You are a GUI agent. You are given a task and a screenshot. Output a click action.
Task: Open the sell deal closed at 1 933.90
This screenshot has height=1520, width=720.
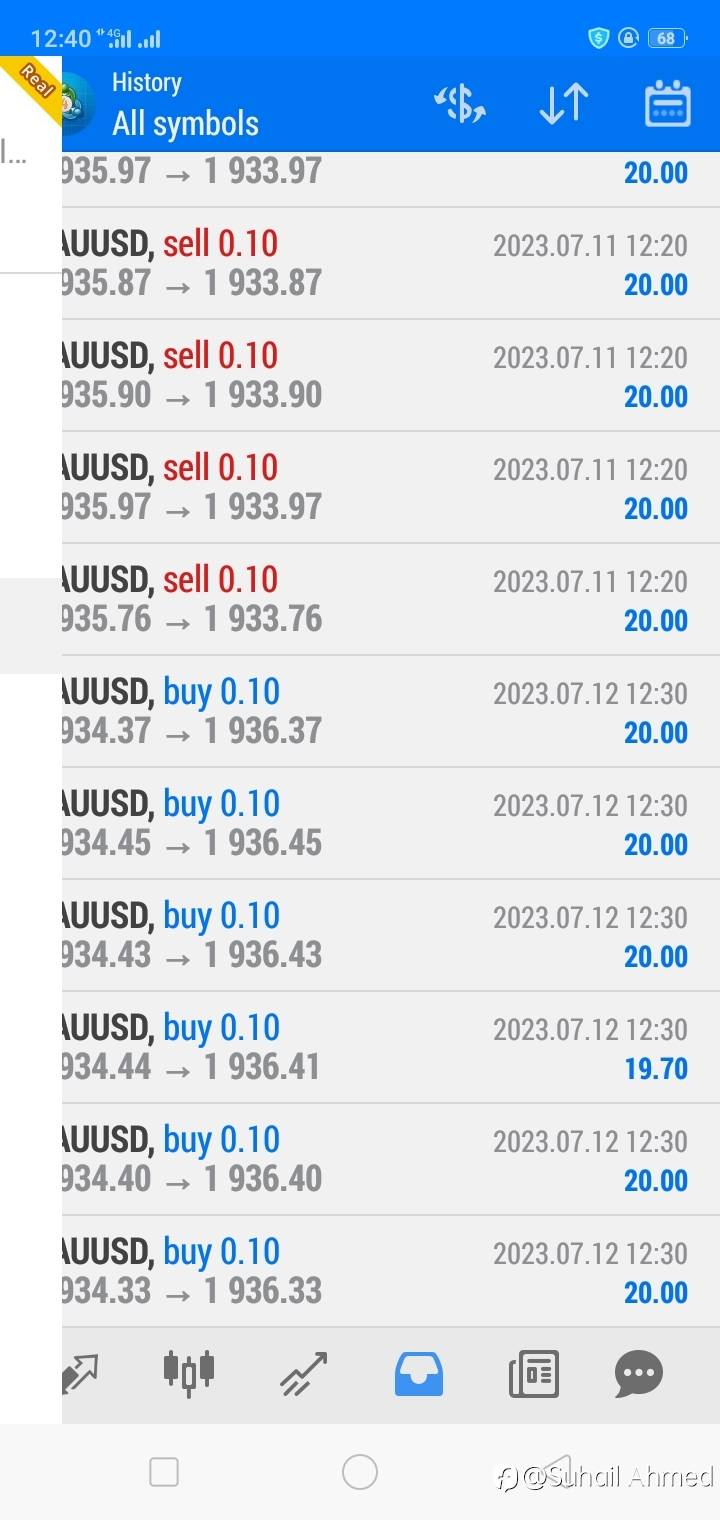point(390,376)
